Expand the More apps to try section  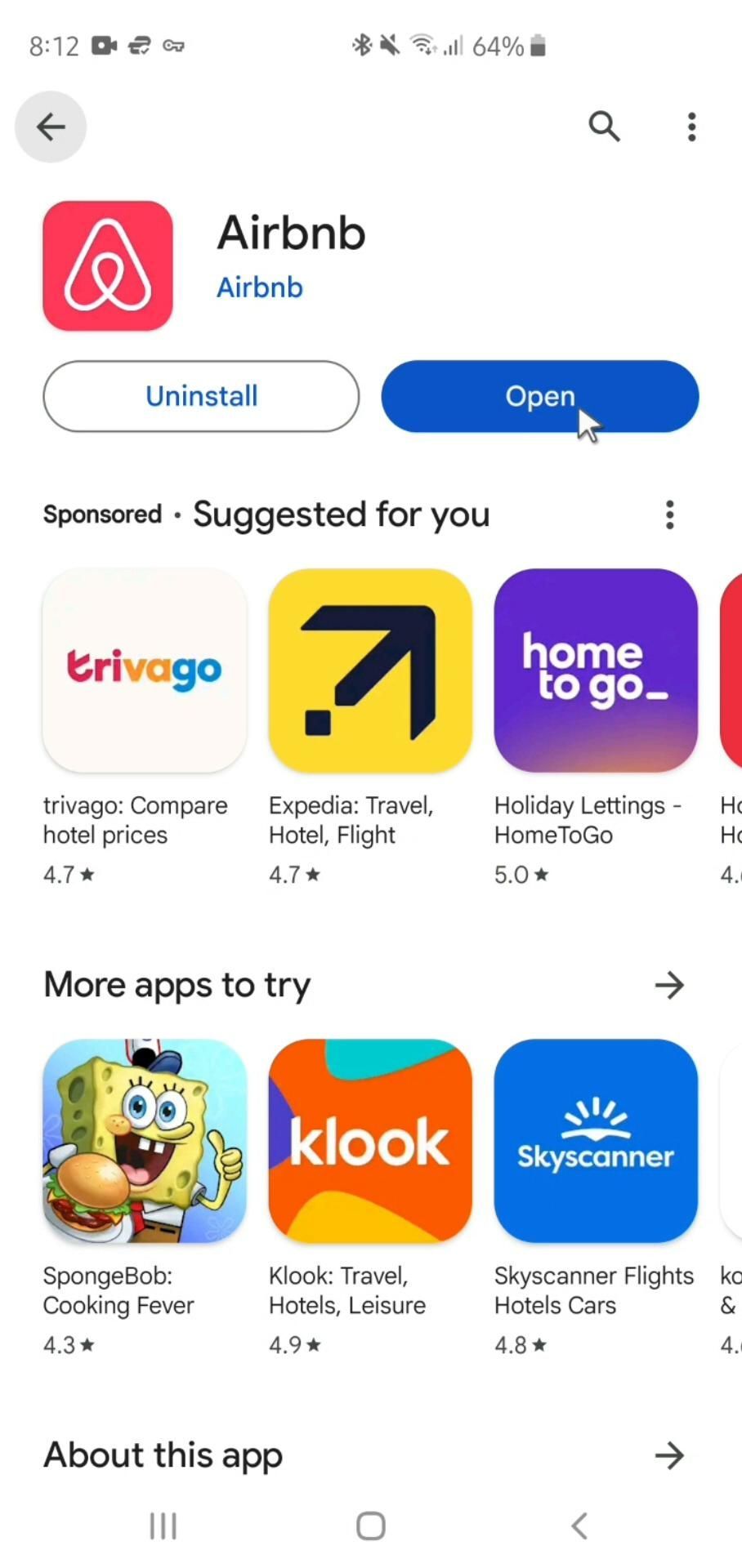coord(668,985)
